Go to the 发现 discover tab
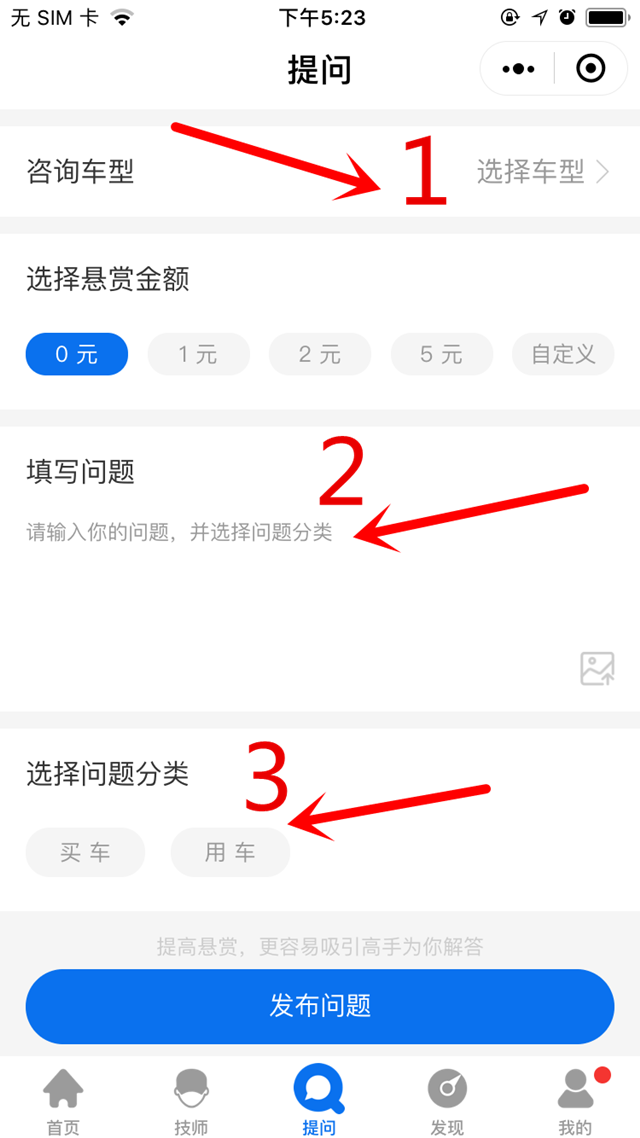Screen dimensions: 640x1138 [x=447, y=1100]
